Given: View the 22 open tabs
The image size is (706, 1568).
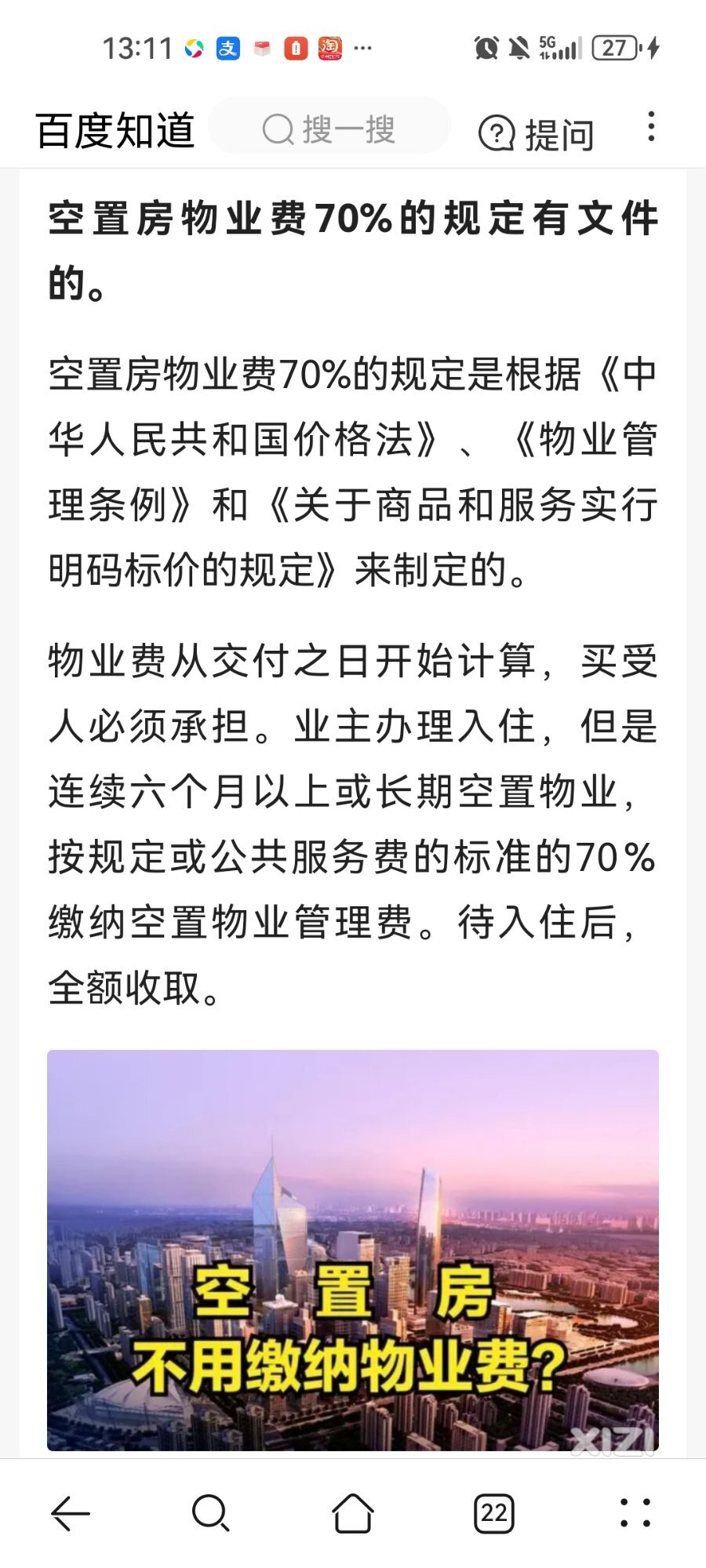Looking at the screenshot, I should [x=494, y=1512].
